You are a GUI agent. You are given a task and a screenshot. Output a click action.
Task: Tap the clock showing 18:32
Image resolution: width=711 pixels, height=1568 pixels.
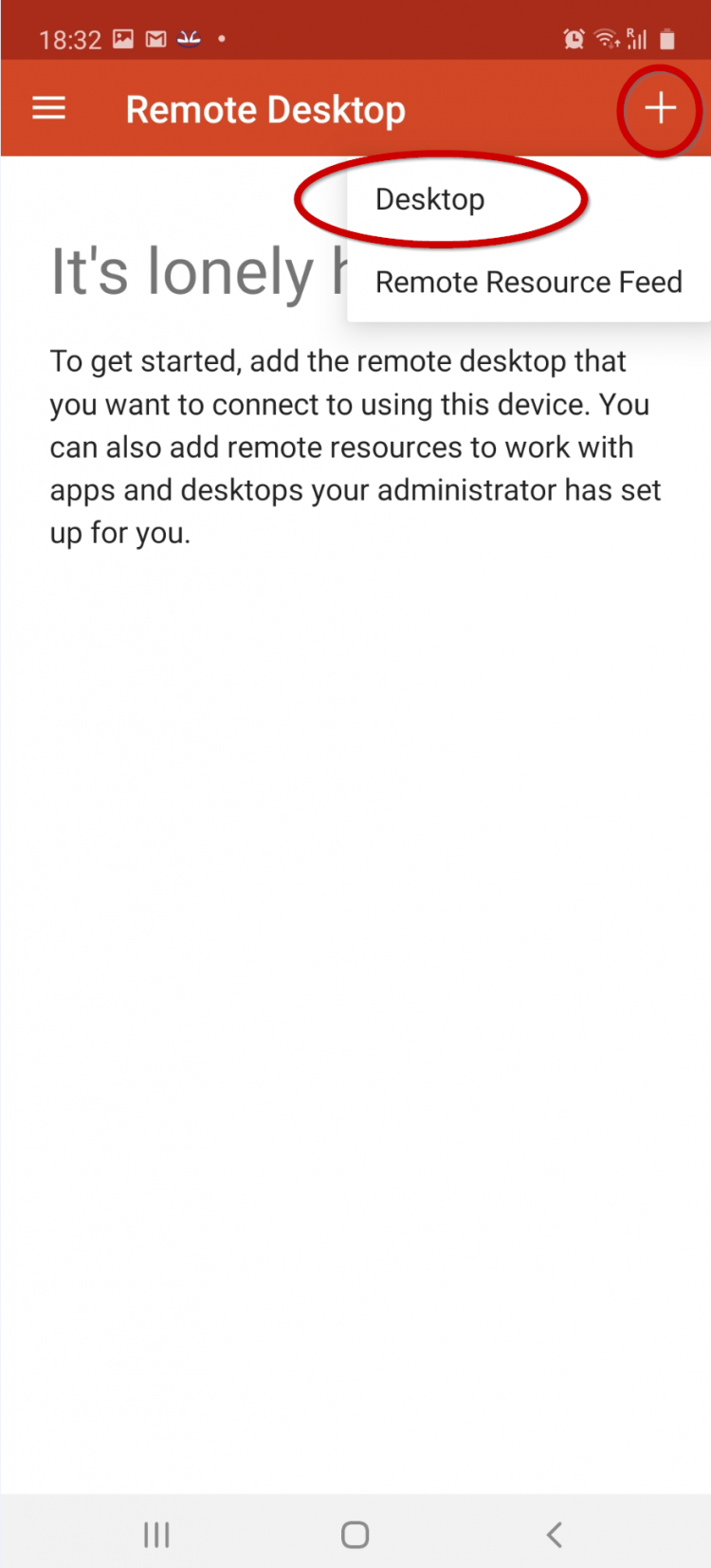point(71,39)
